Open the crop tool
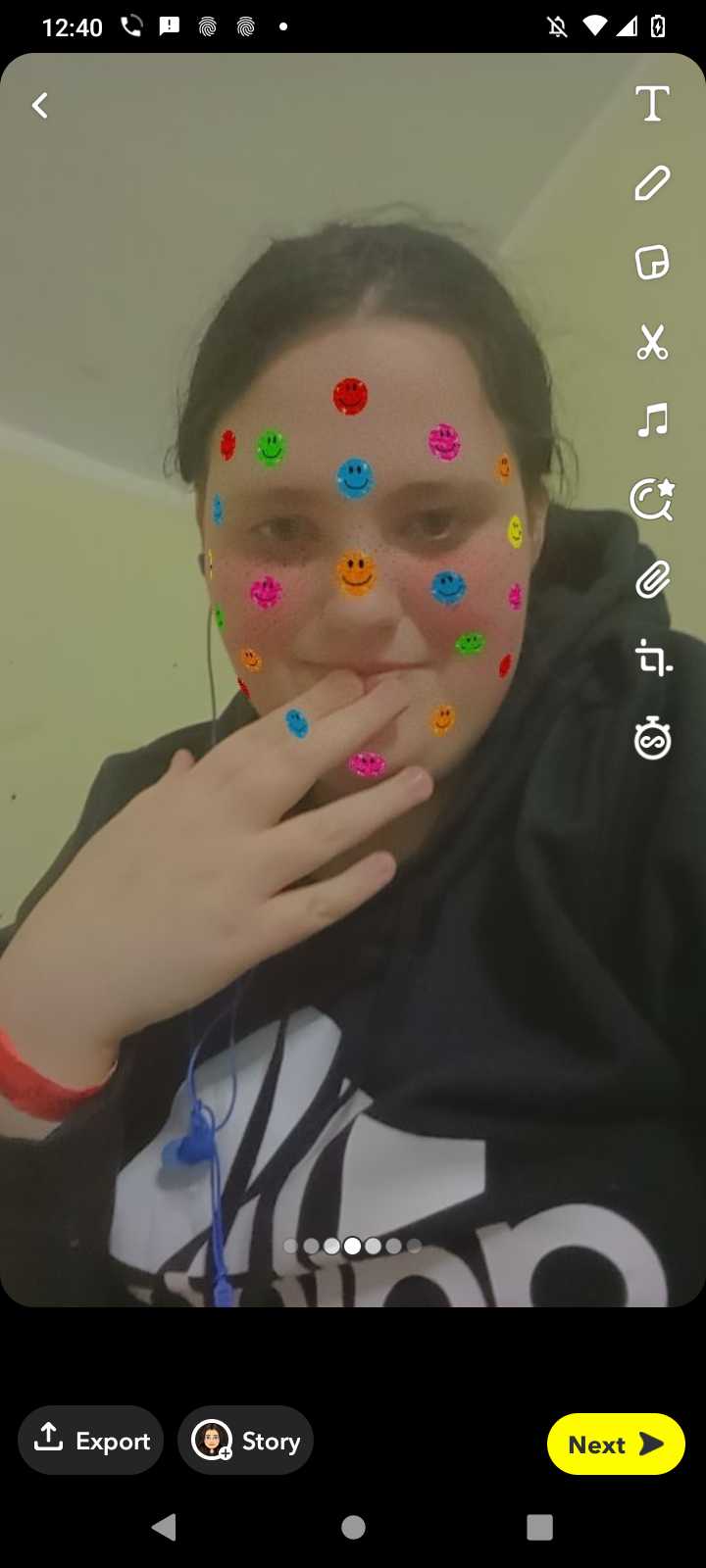Screen dimensions: 706x1568 [x=652, y=659]
